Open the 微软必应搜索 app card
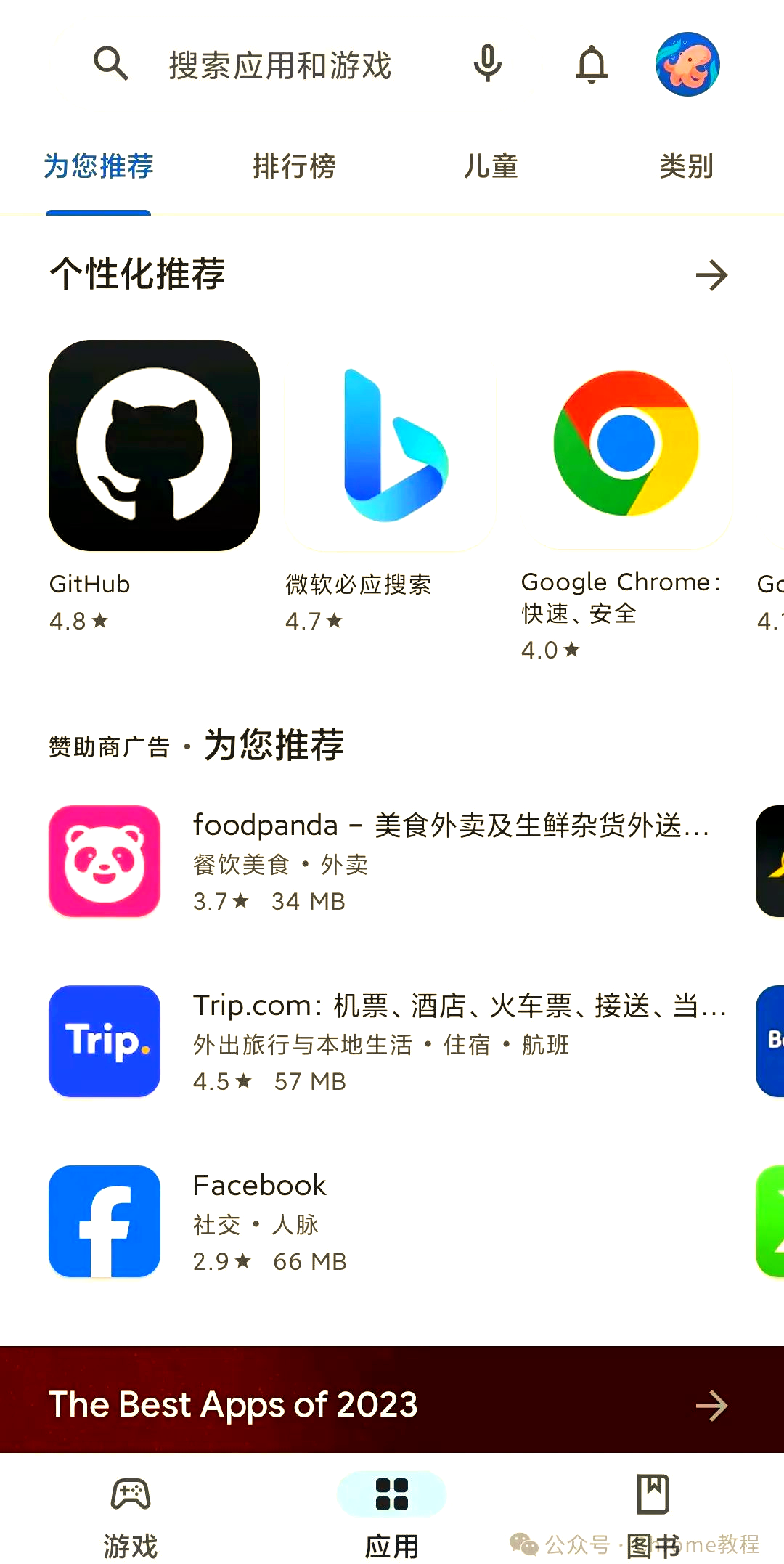This screenshot has width=784, height=1564. pos(391,445)
